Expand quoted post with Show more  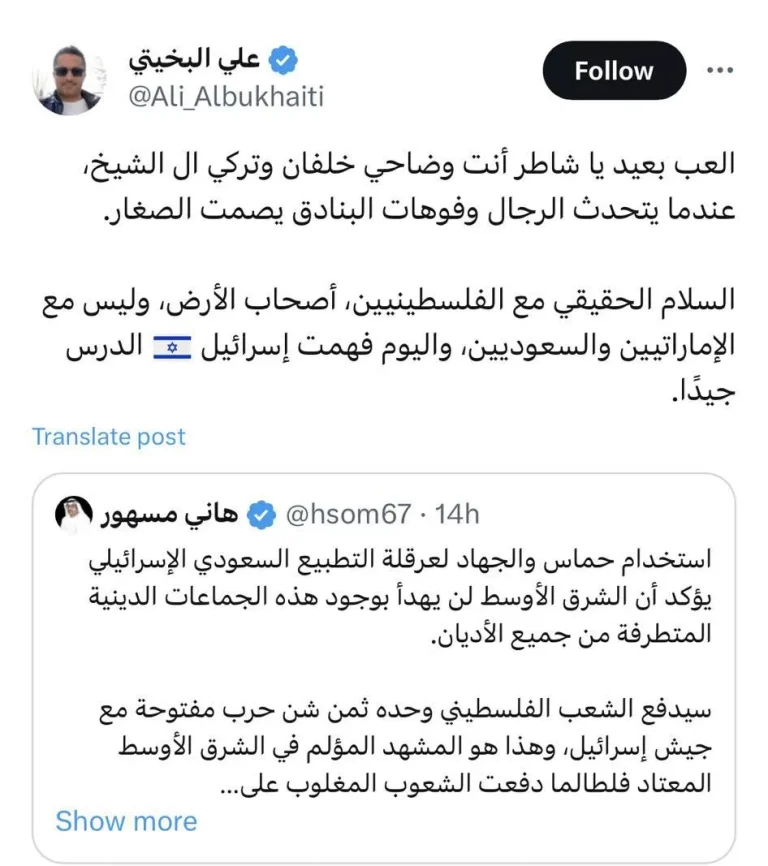pyautogui.click(x=126, y=821)
